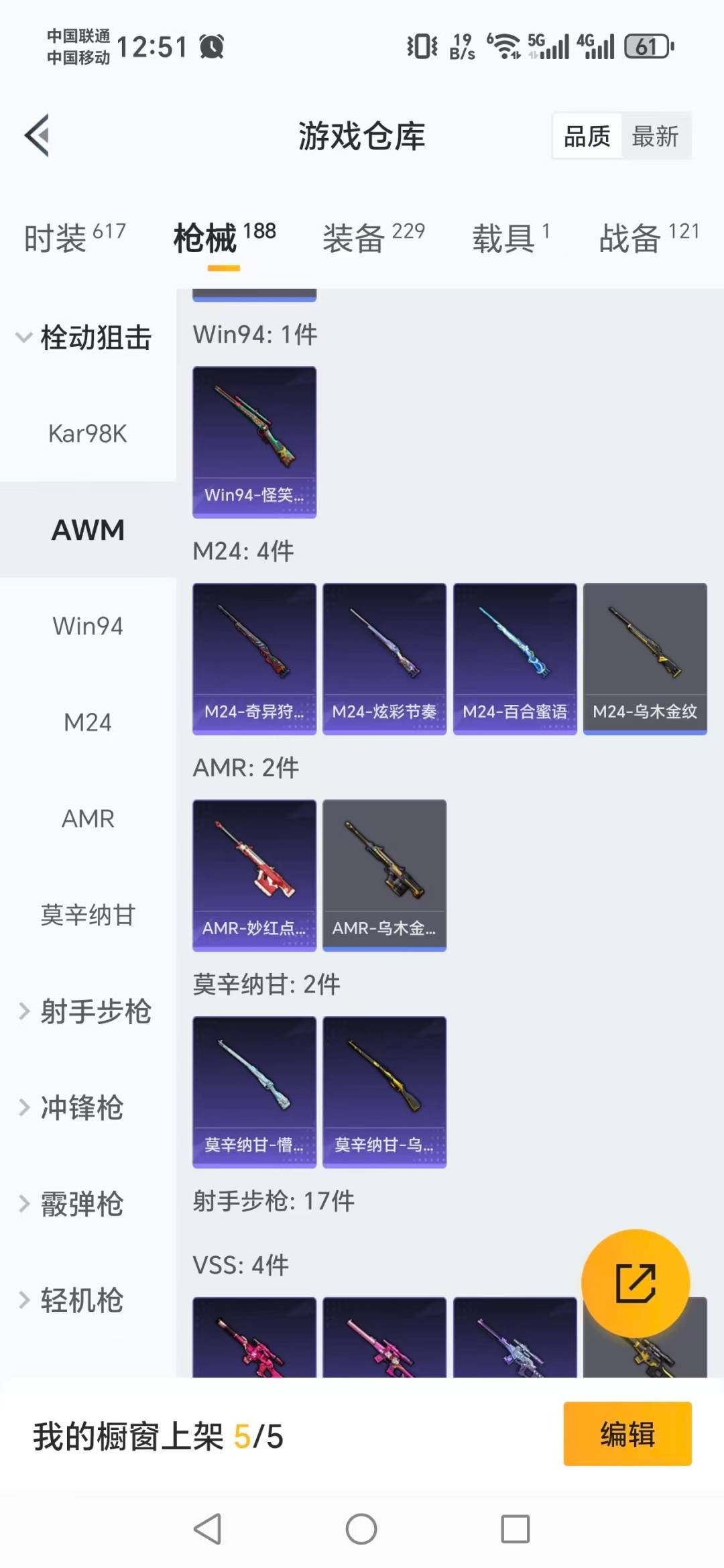Tap the share/export icon
The image size is (724, 1568).
click(635, 1282)
